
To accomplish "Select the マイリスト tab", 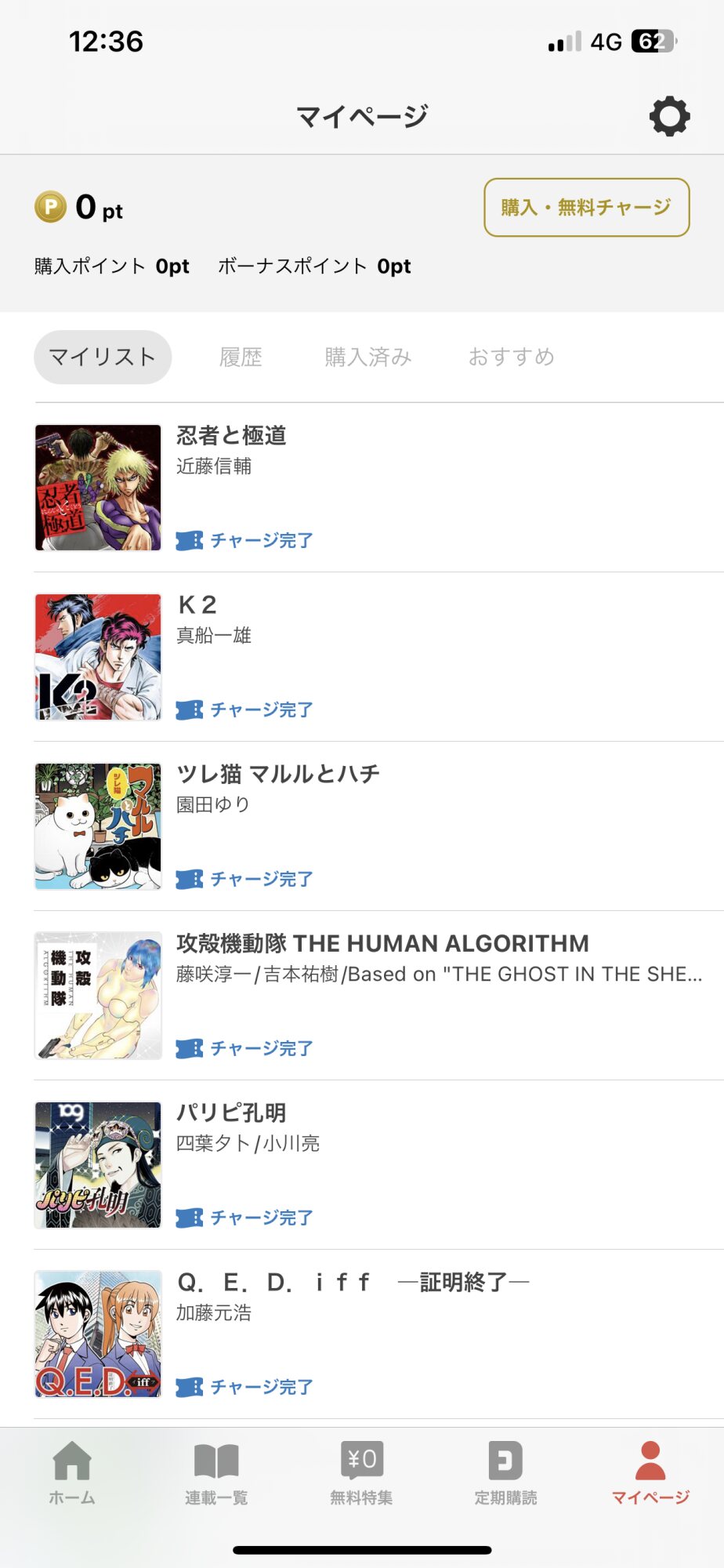I will pos(103,358).
